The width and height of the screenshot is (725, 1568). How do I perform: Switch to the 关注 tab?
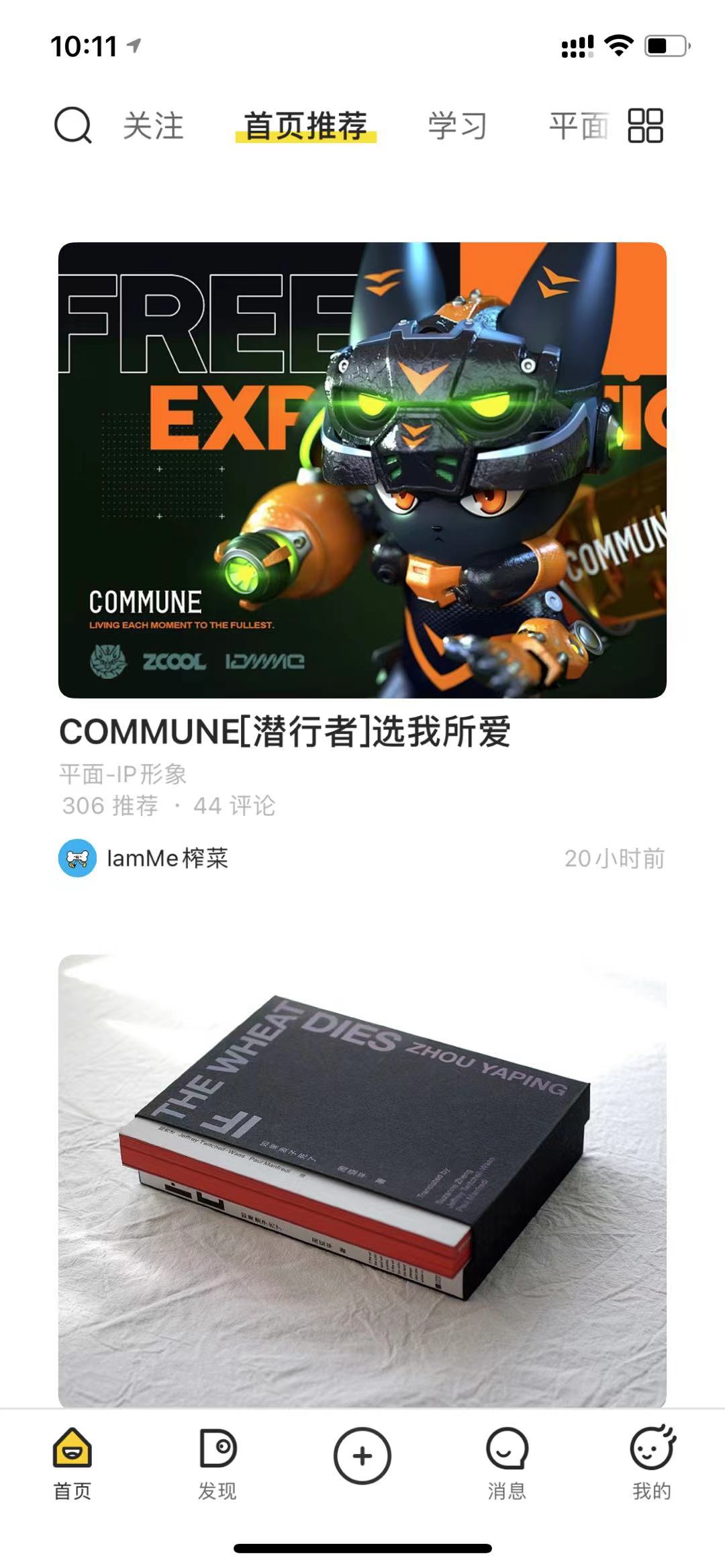(x=153, y=126)
